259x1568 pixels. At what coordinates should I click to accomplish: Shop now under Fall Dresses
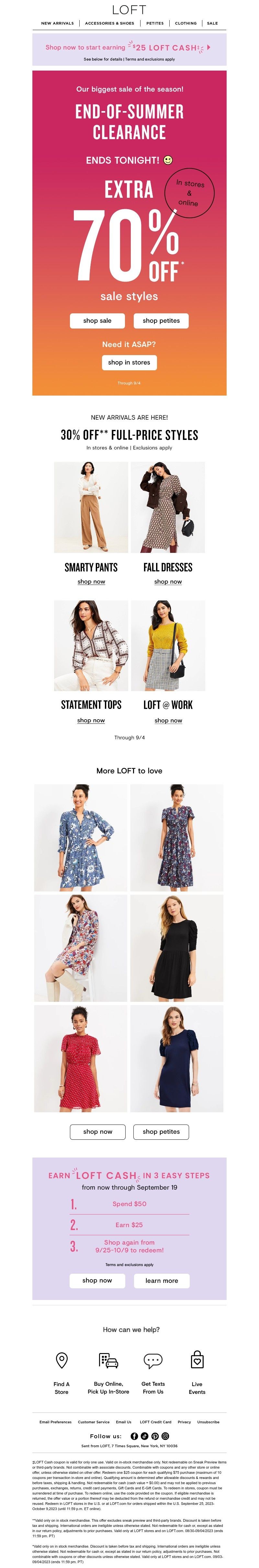tap(168, 582)
